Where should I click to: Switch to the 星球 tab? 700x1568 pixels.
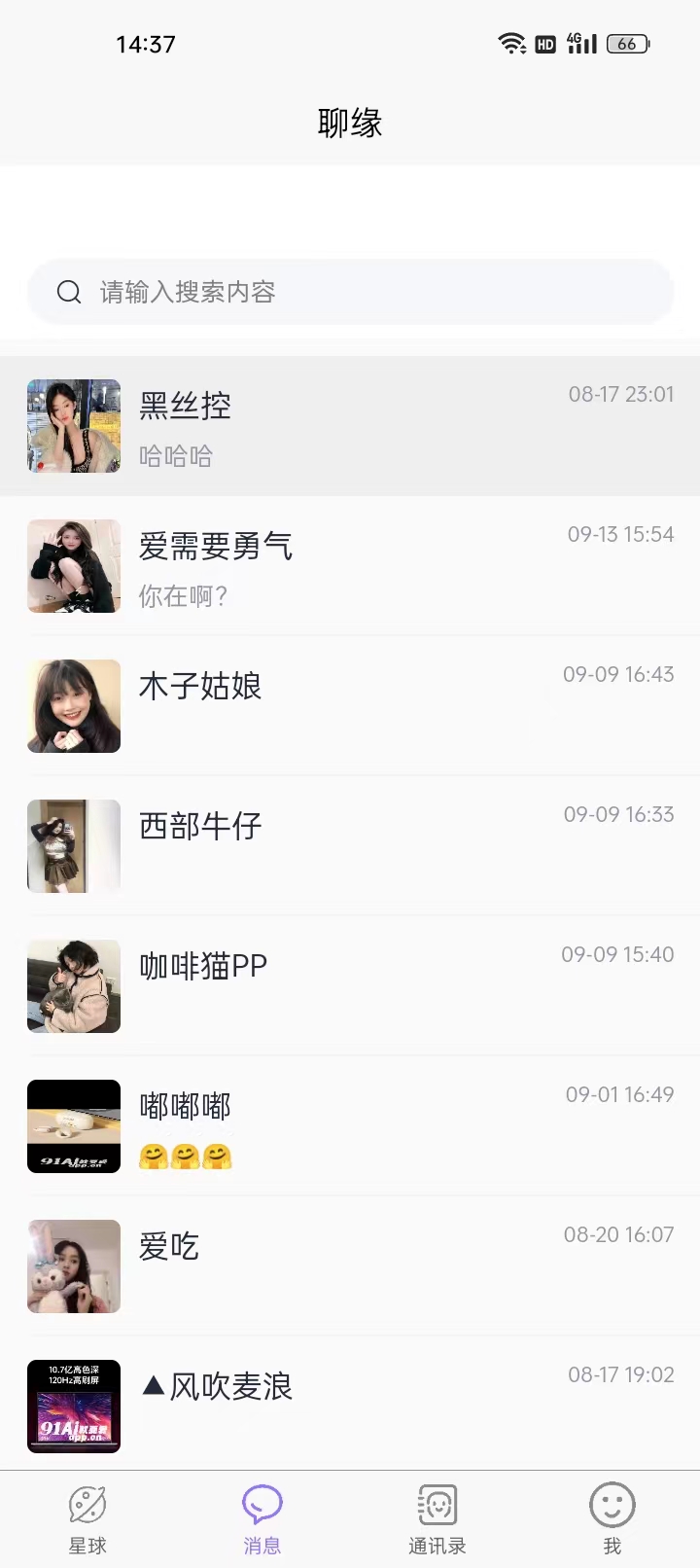click(x=88, y=1517)
